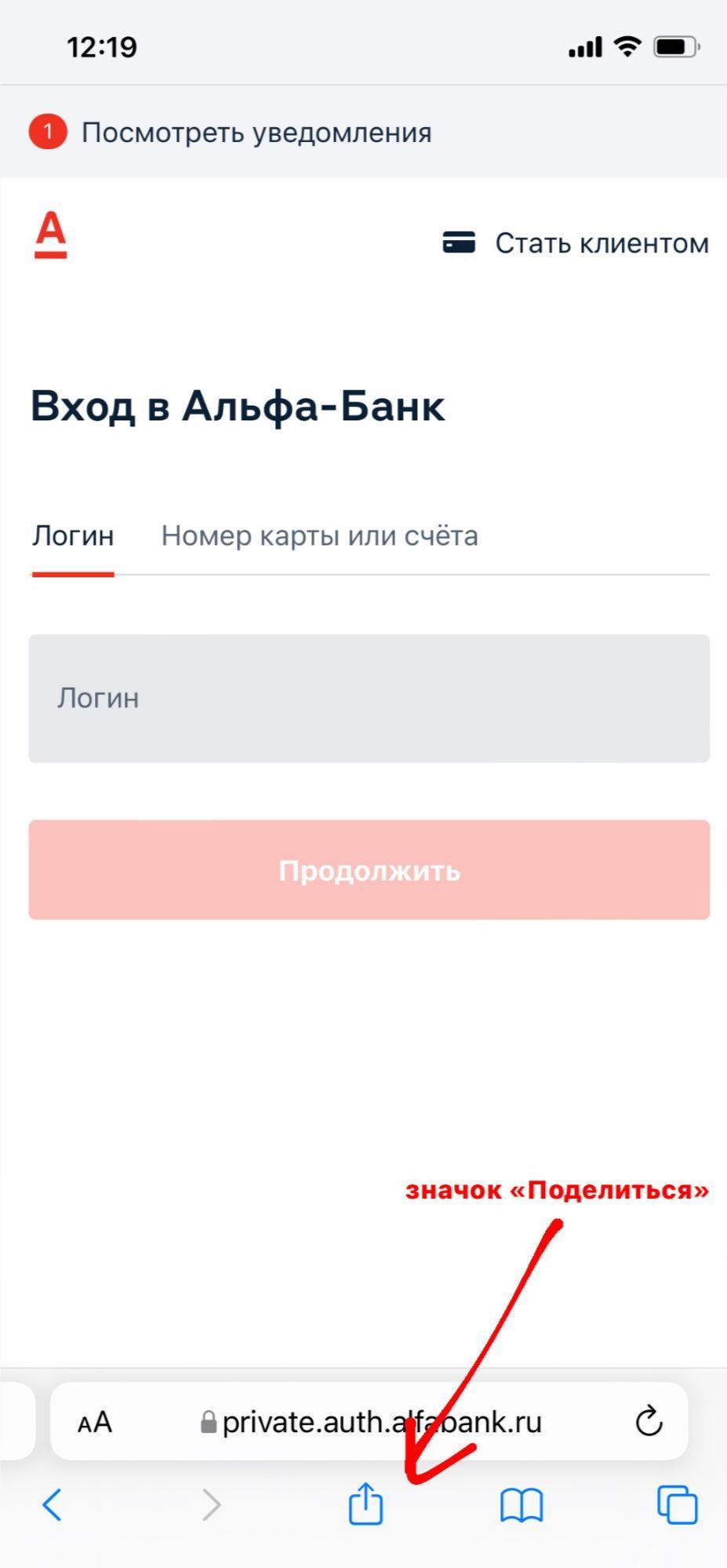Screen dimensions: 727x1568
Task: Open the Safari share sheet
Action: (x=365, y=1504)
